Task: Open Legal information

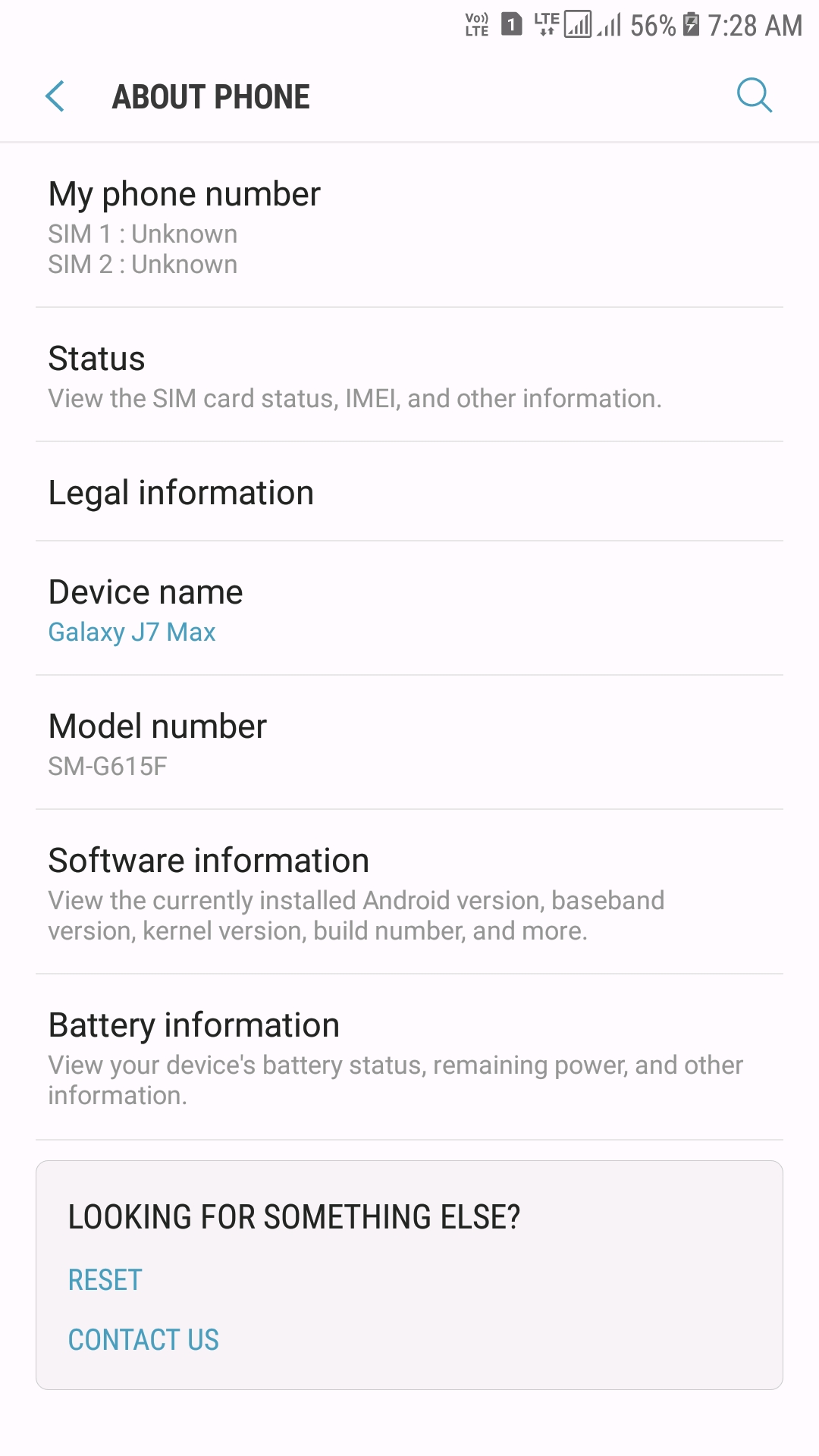Action: coord(409,493)
